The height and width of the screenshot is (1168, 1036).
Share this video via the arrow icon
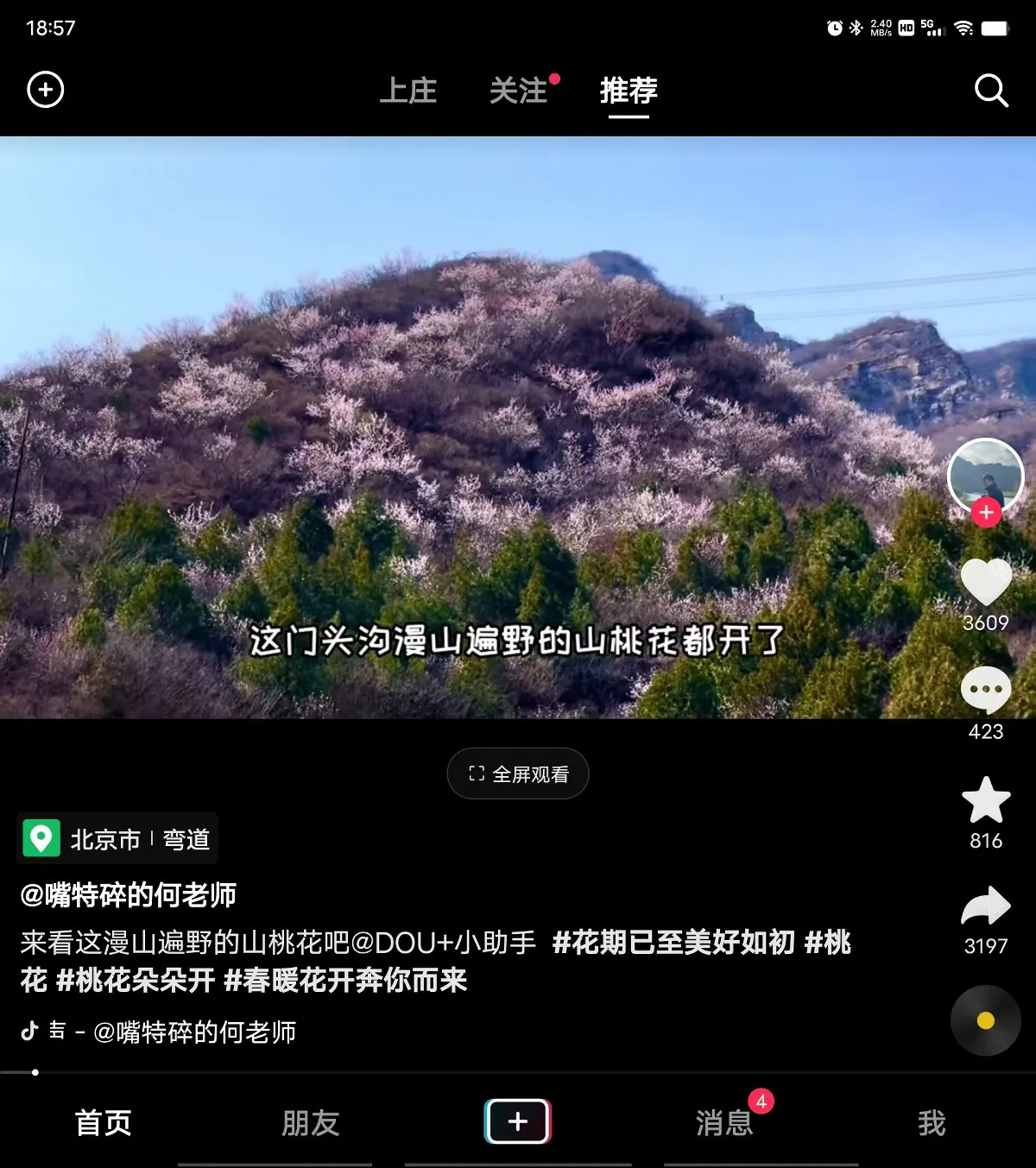coord(986,907)
